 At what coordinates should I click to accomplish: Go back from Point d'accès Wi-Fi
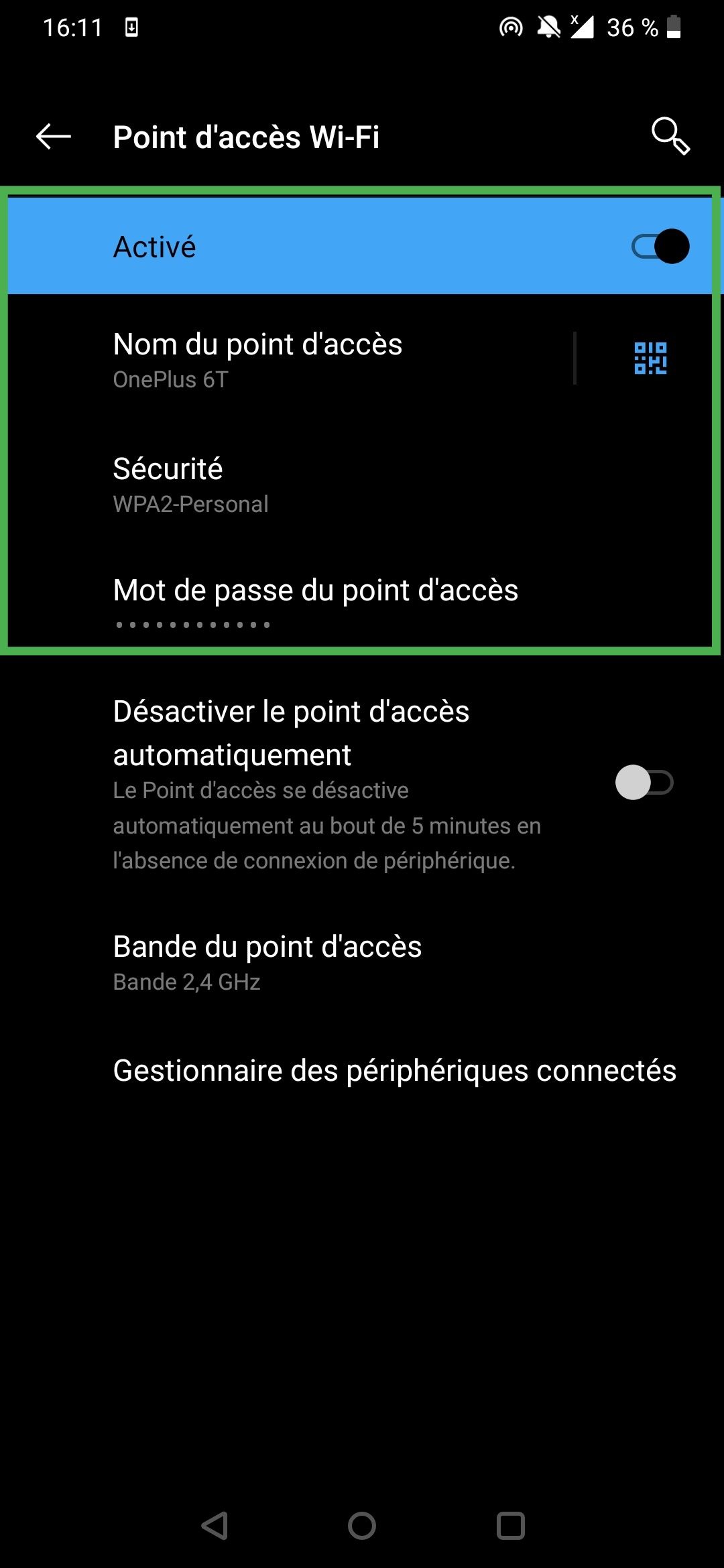[54, 137]
